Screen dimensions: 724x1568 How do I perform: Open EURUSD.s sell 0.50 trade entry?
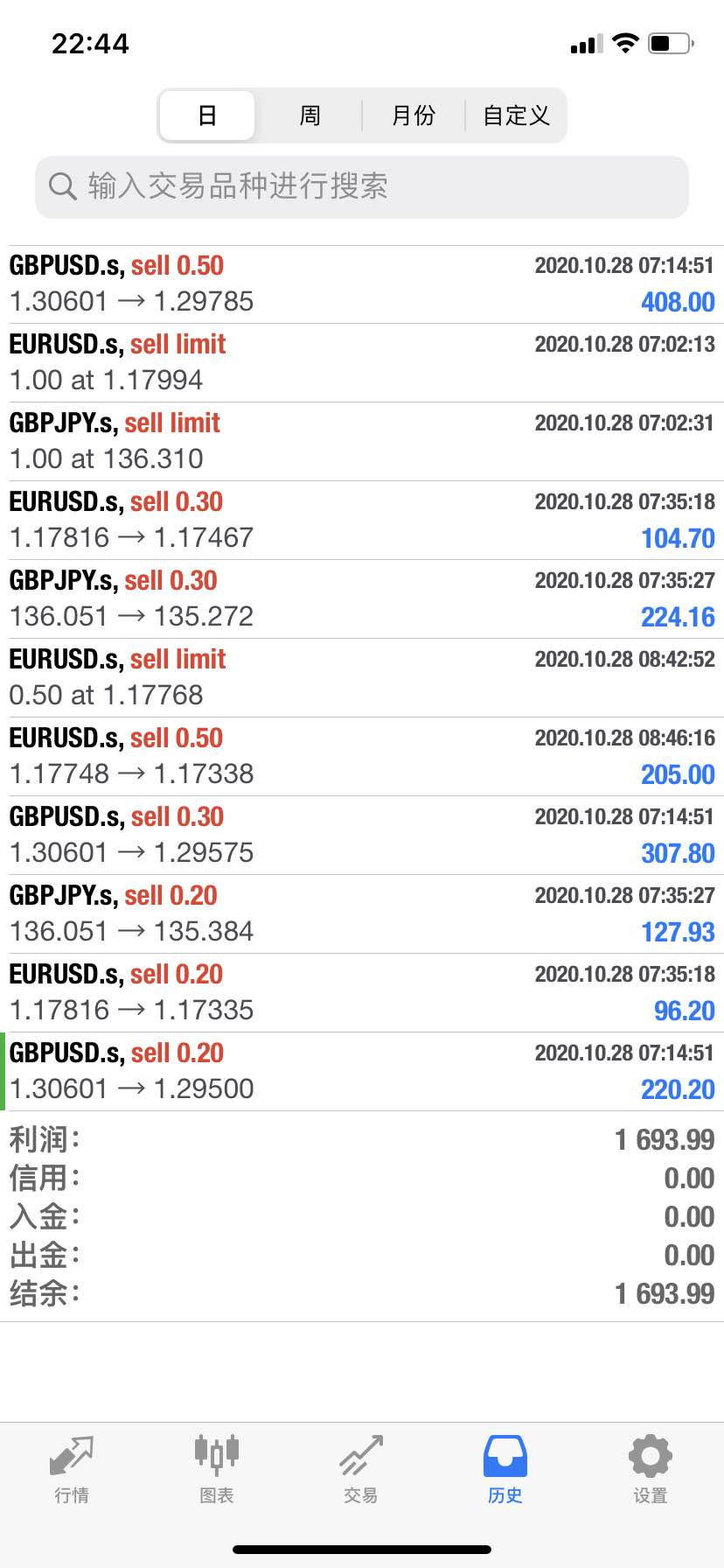click(362, 757)
